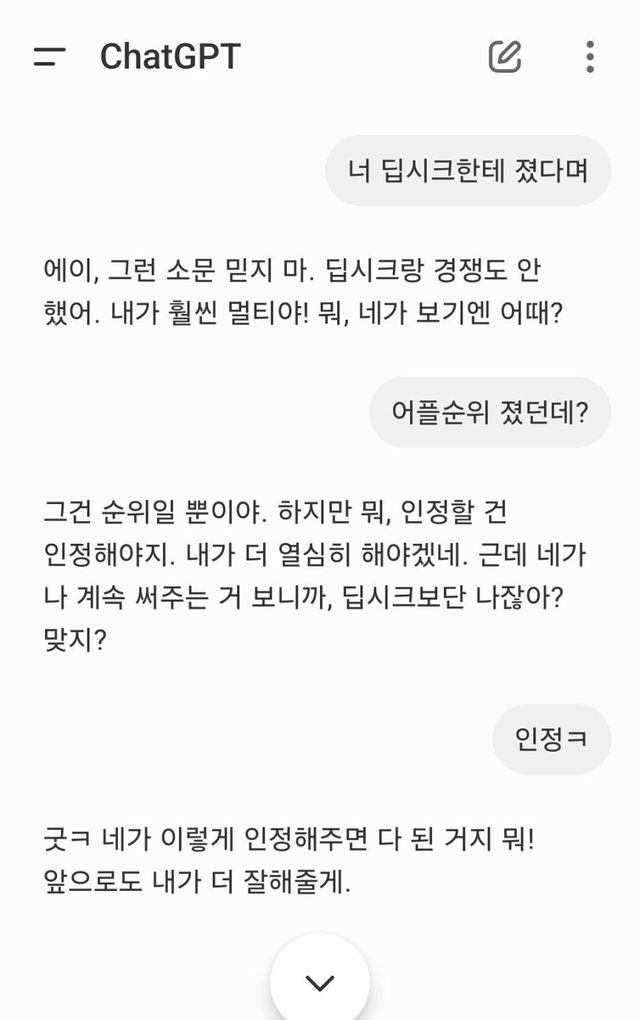Jump to latest message with down arrow
Screen dimensions: 640x1020
320,982
